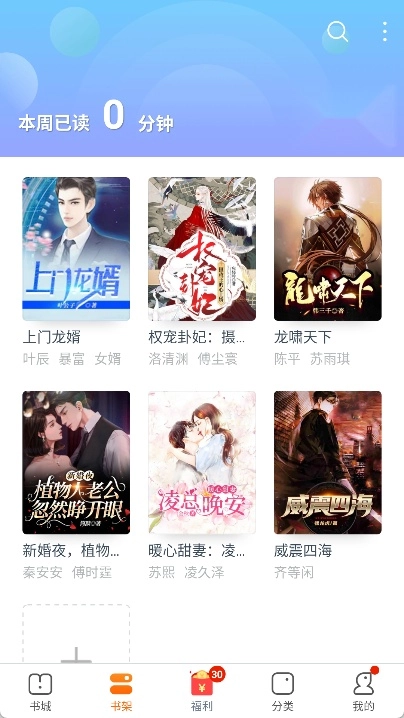Switch to the 分类 tab

283,691
